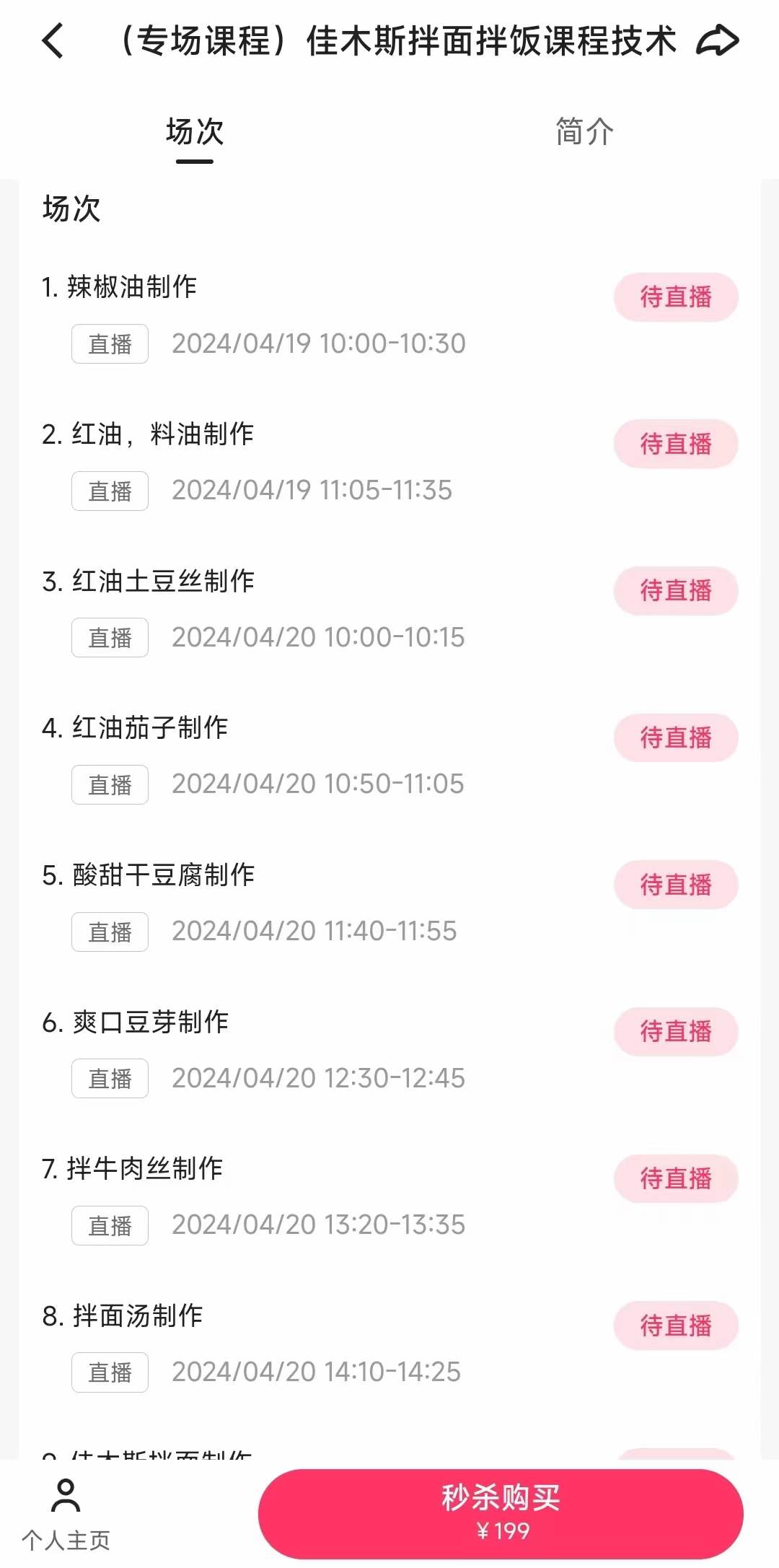The image size is (779, 1568).
Task: Tap the schedule time for session 7
Action: click(x=317, y=1225)
